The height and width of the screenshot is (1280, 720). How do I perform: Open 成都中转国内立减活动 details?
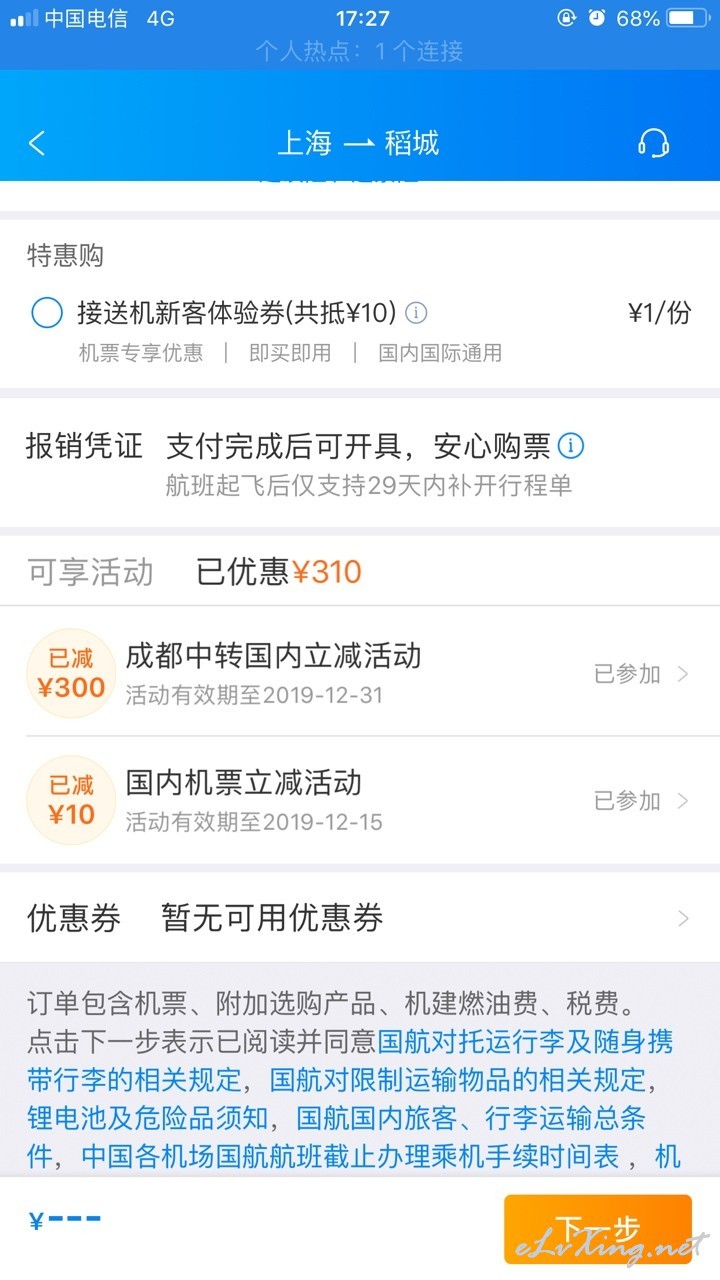pyautogui.click(x=360, y=673)
